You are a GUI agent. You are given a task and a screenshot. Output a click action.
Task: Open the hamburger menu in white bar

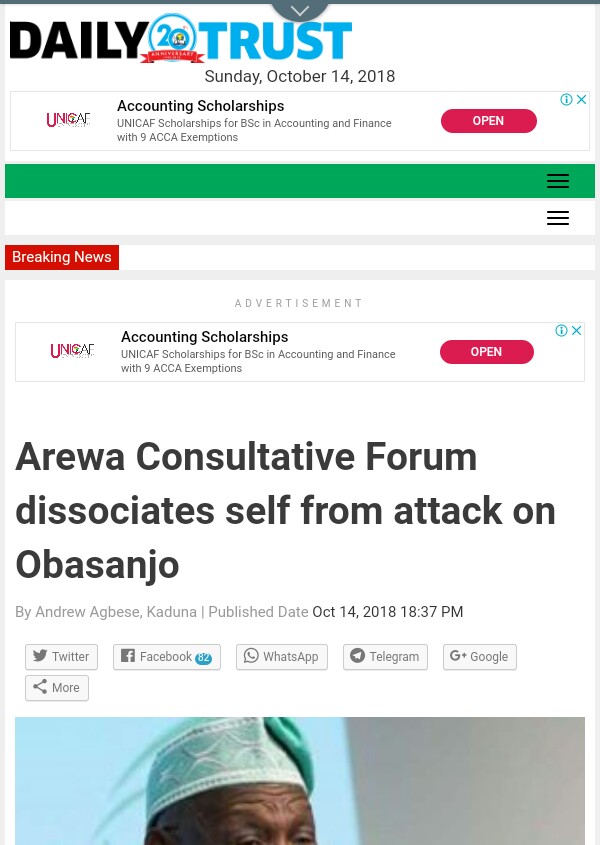click(558, 218)
